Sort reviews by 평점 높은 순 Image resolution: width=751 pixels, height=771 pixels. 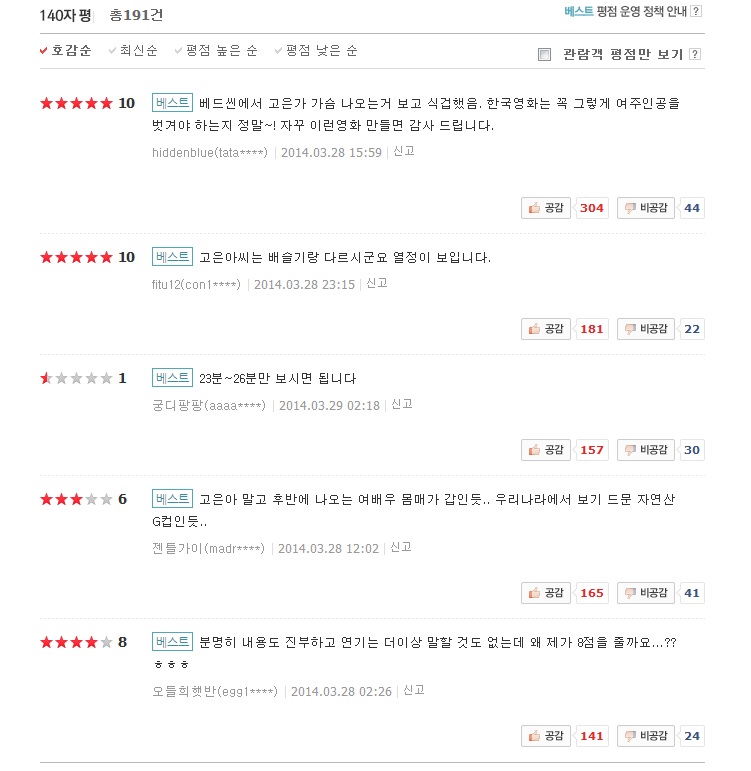(221, 51)
